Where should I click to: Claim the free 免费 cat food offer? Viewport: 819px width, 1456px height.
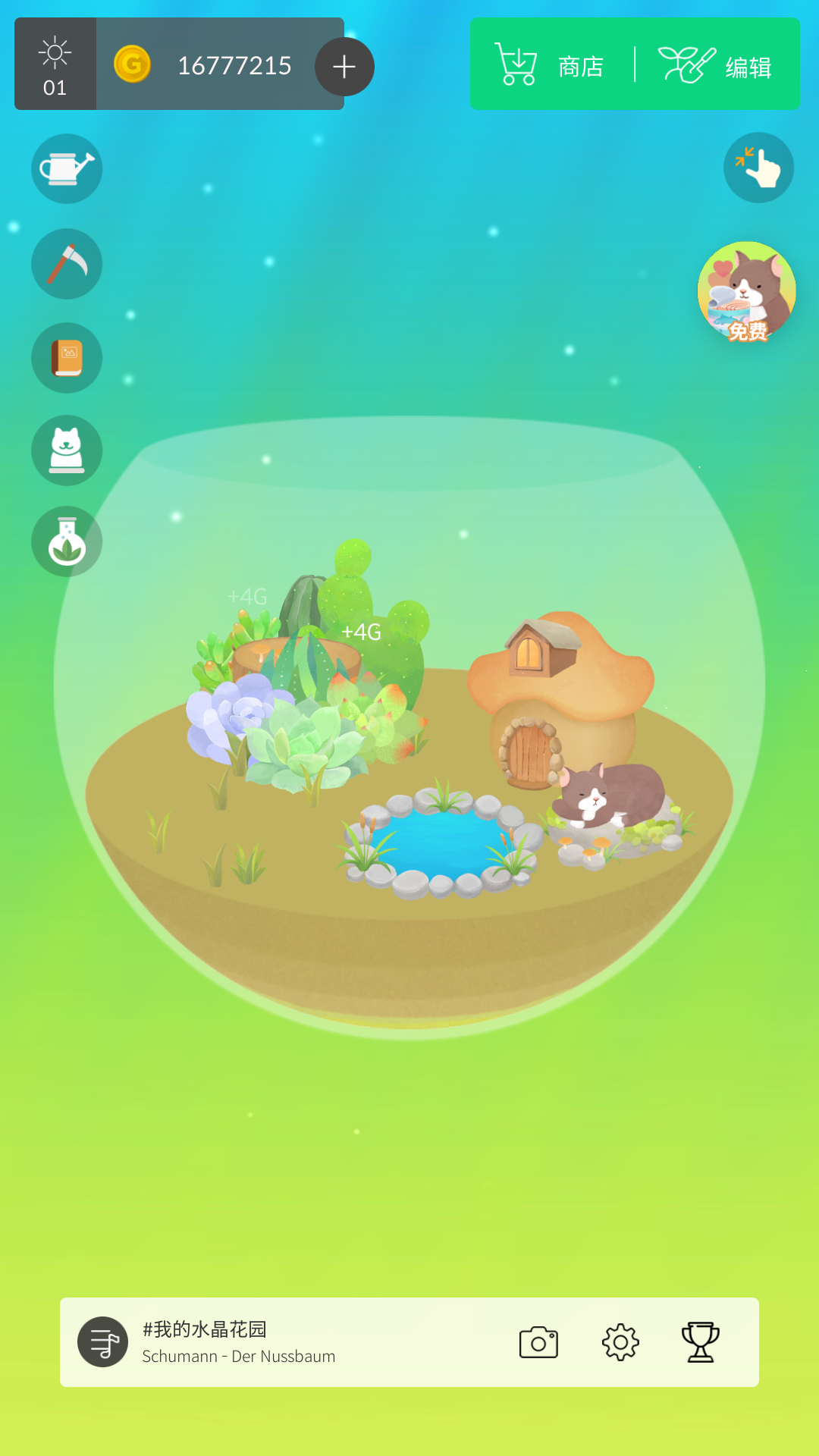(x=746, y=292)
